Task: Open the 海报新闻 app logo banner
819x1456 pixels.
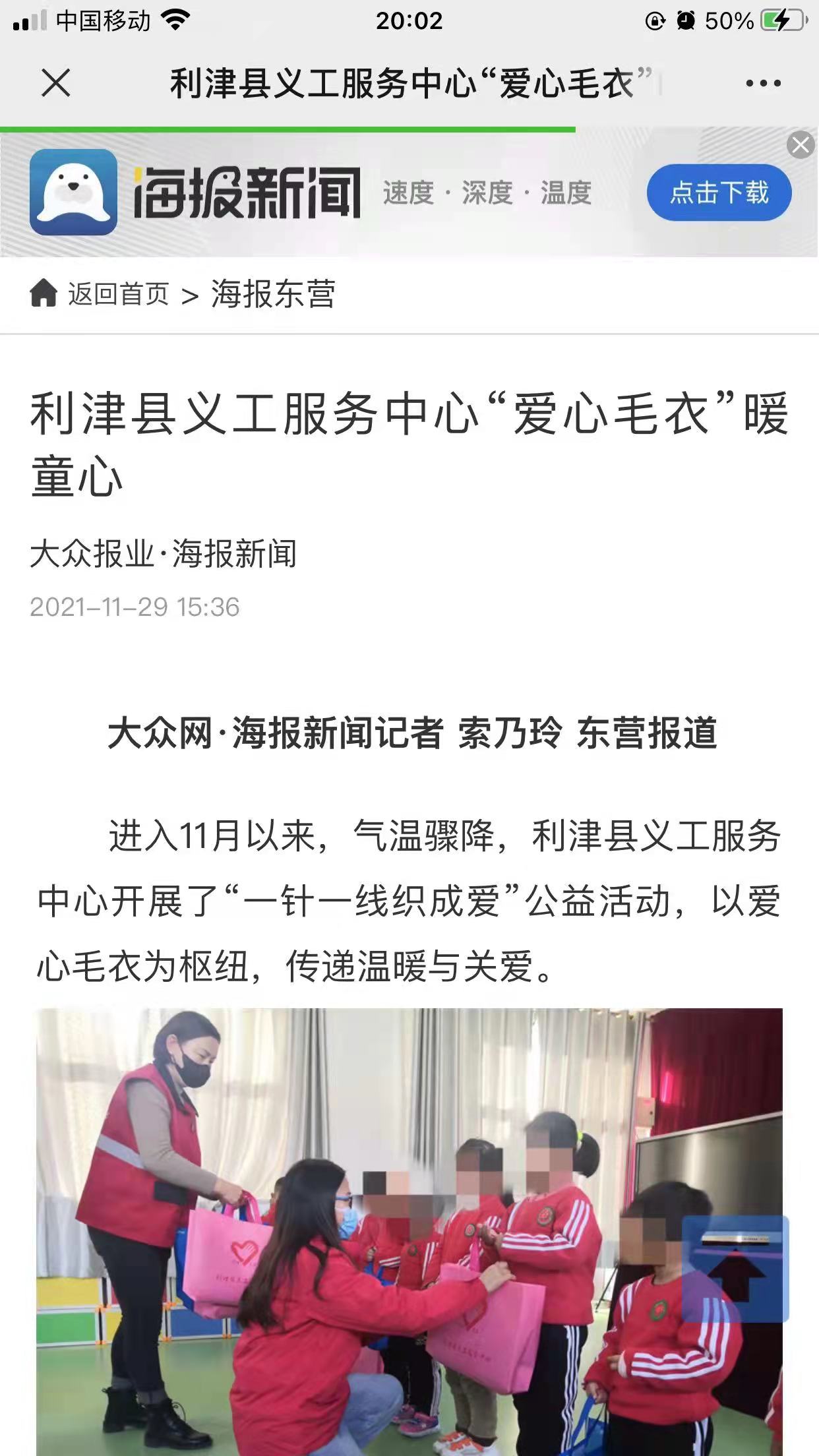Action: pyautogui.click(x=195, y=192)
